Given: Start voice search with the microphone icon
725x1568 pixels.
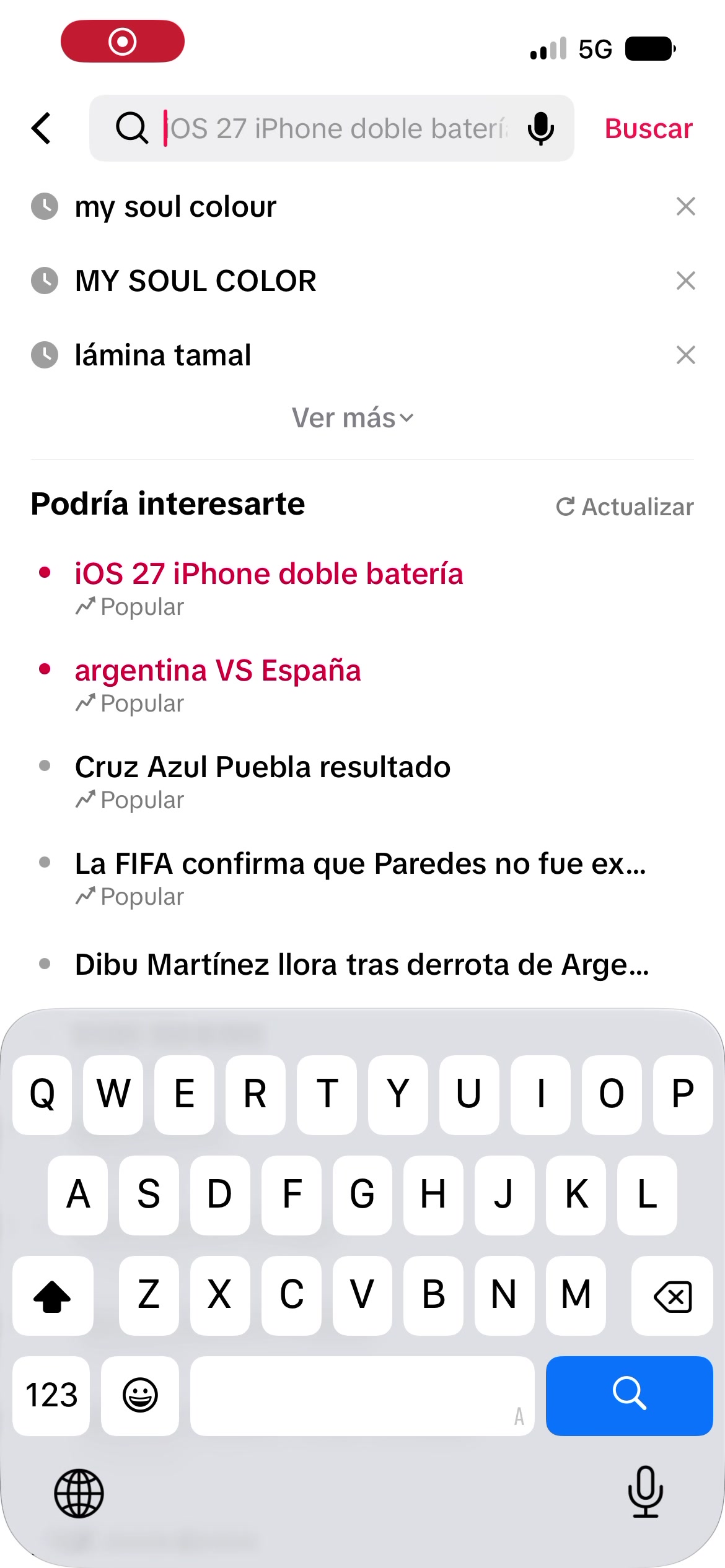Looking at the screenshot, I should [541, 128].
